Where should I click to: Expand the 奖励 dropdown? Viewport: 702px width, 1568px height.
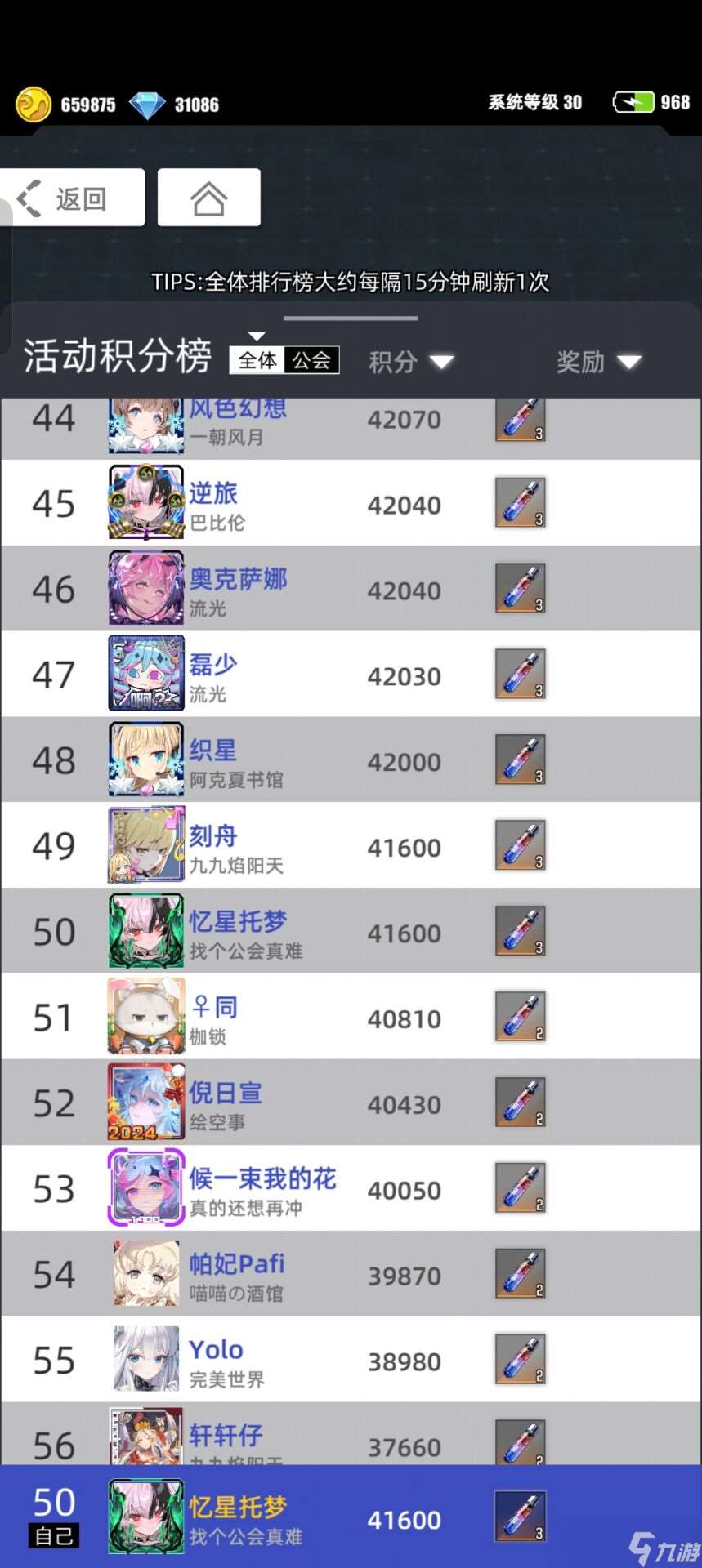598,362
